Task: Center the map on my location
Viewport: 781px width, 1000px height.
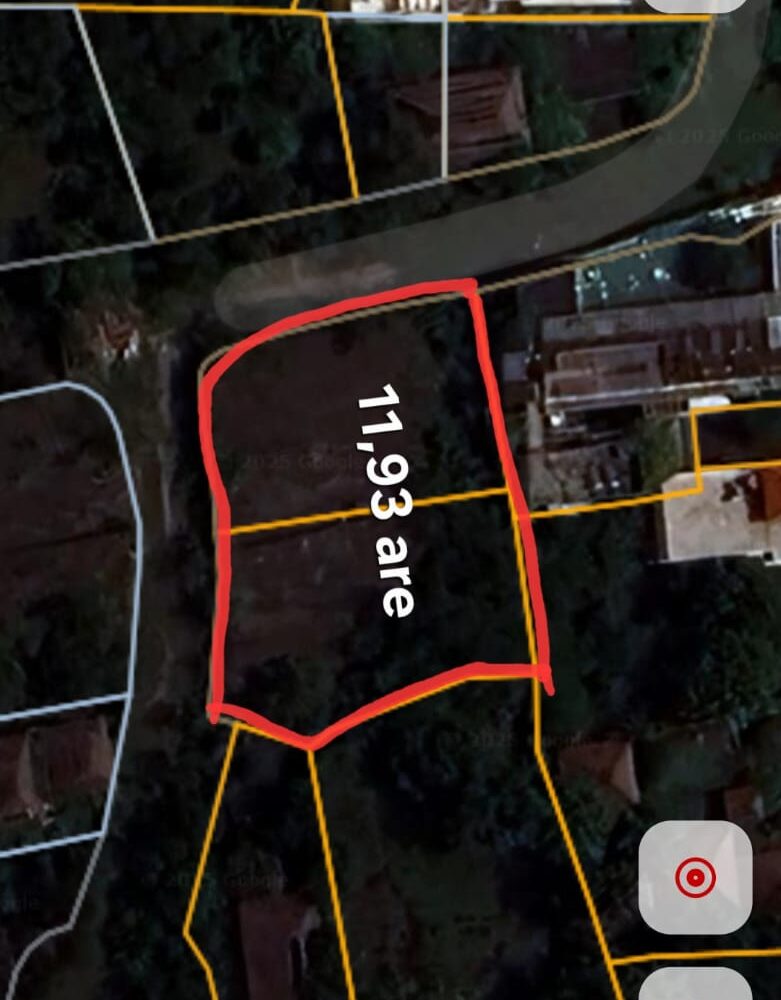Action: pyautogui.click(x=695, y=878)
